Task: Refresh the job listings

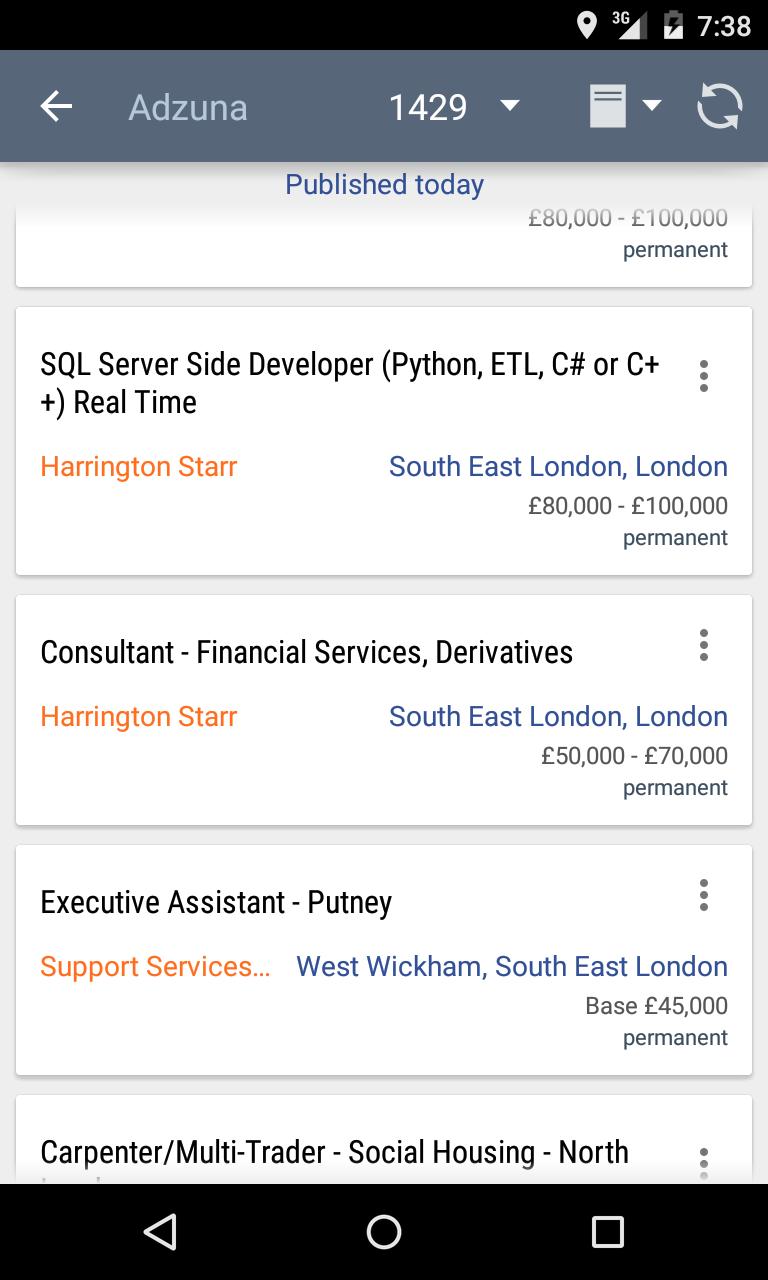Action: click(x=719, y=107)
